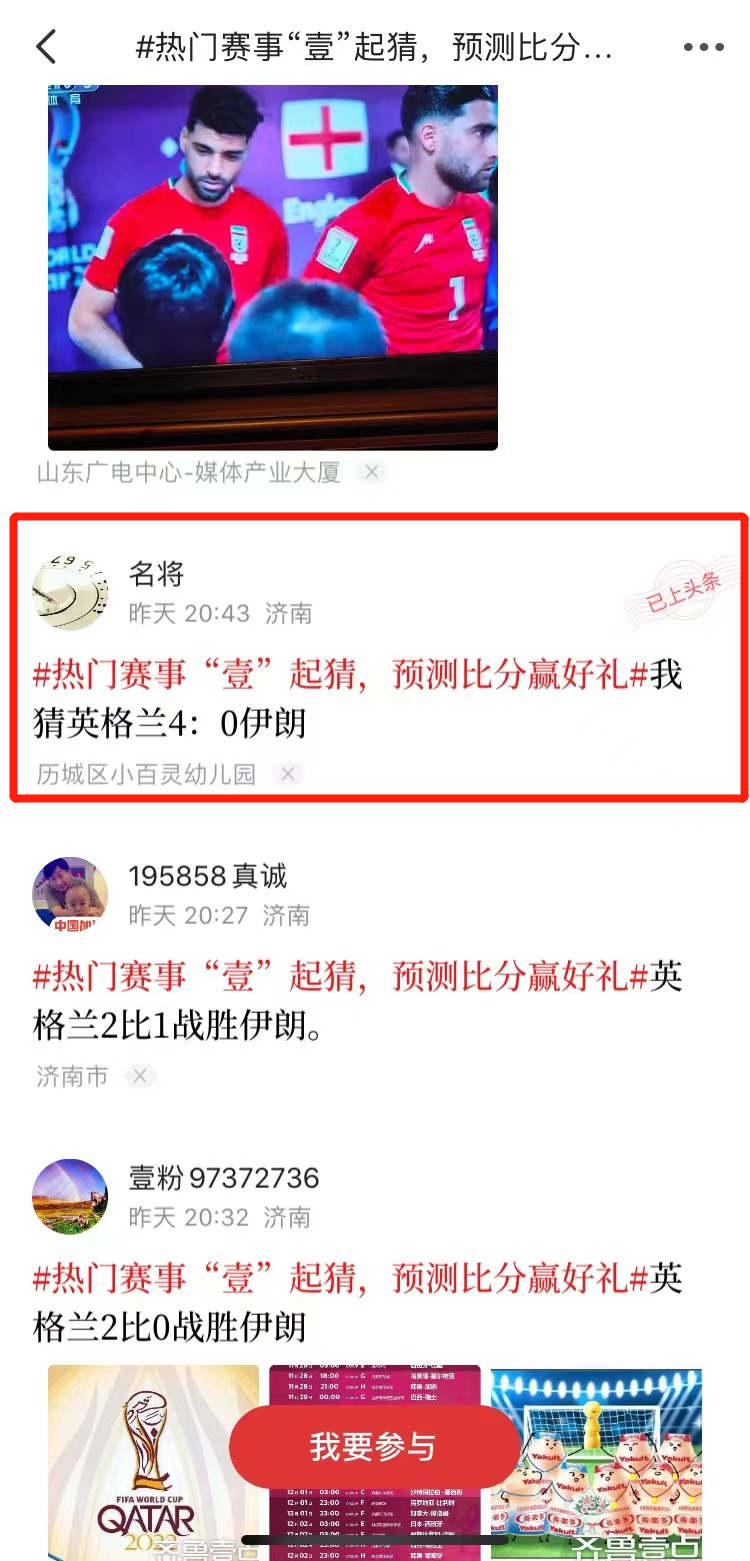This screenshot has width=750, height=1561.
Task: Open the three-dot overflow menu
Action: (x=703, y=47)
